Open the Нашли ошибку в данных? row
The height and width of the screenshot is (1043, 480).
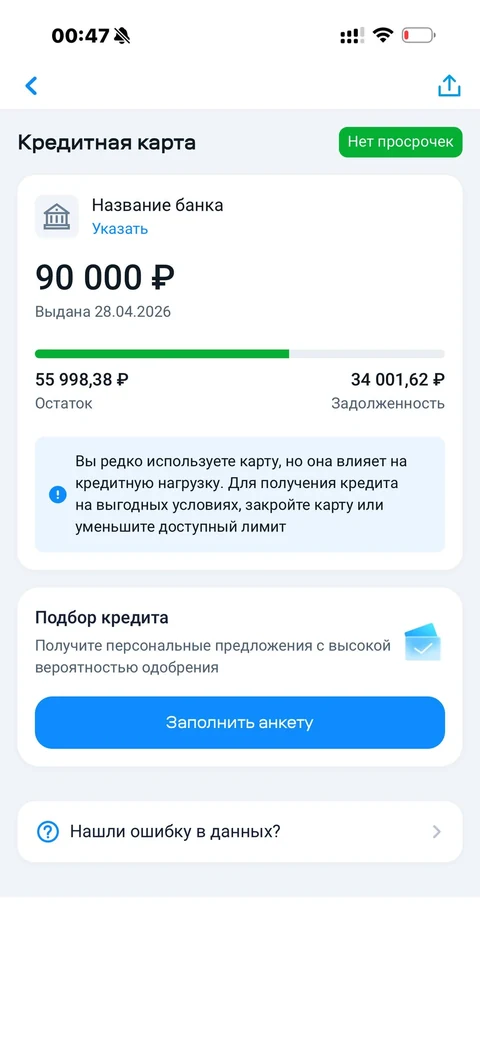(240, 831)
